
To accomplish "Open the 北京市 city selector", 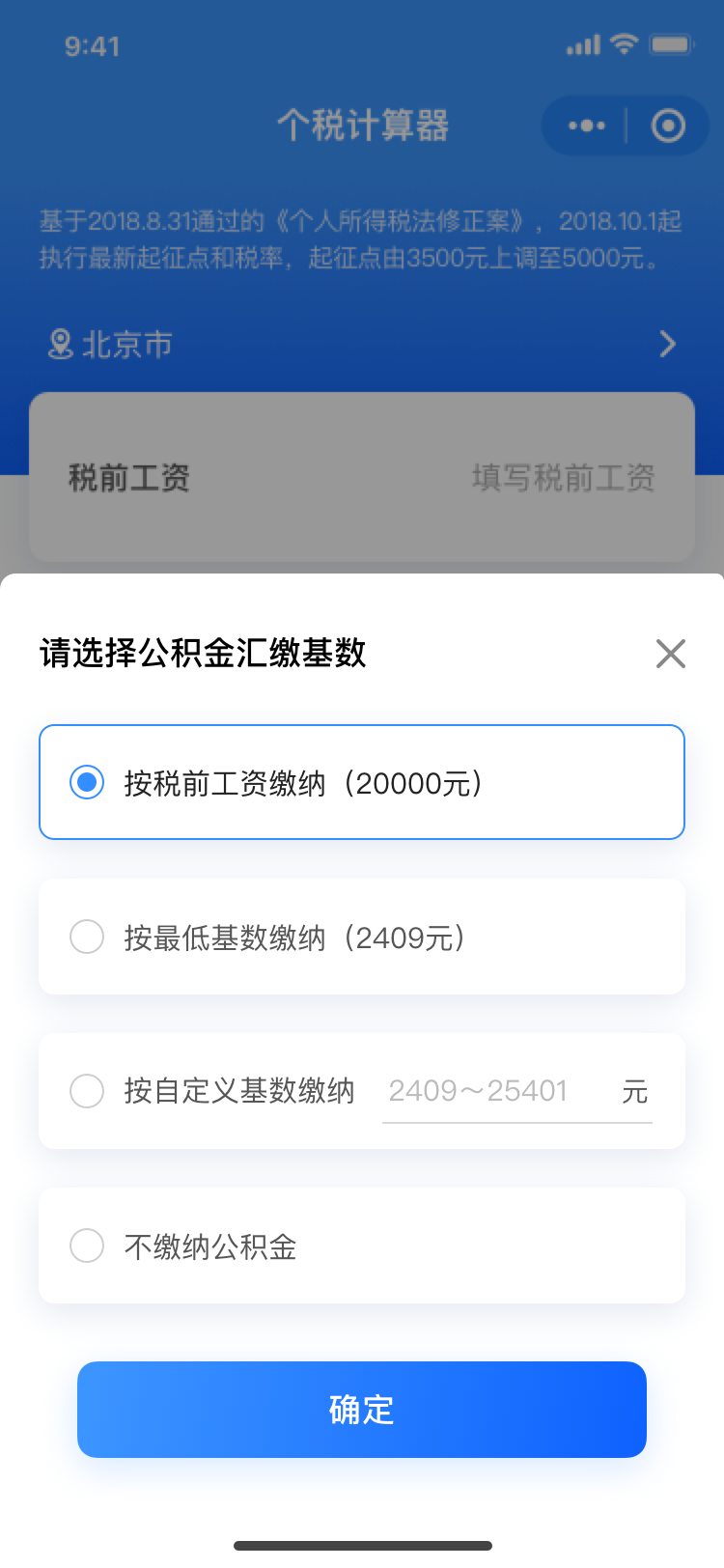I will (x=362, y=345).
